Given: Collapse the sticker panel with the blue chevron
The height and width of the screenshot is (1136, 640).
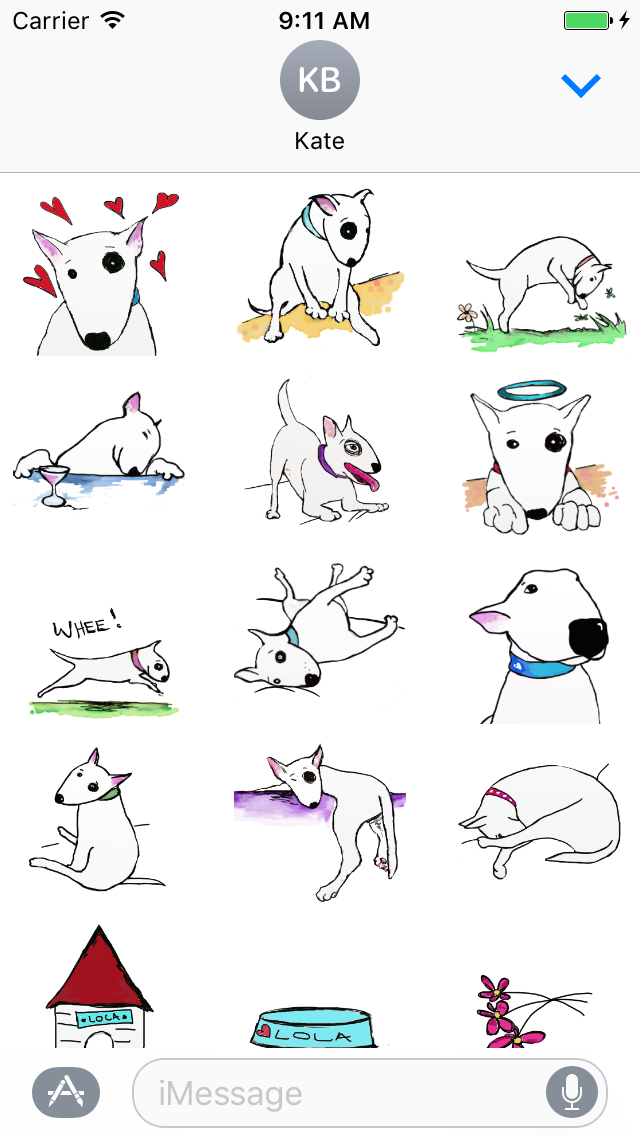Looking at the screenshot, I should (x=580, y=86).
